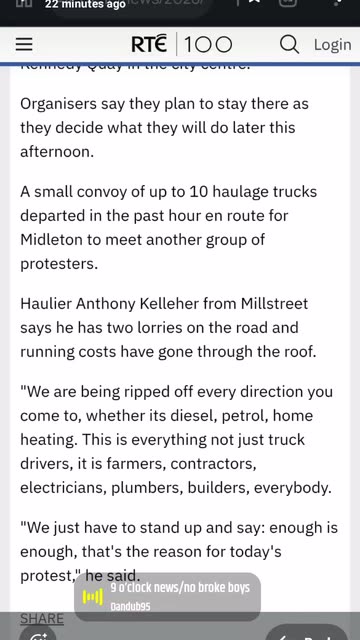Open the RTÉ hamburger menu
This screenshot has width=360, height=640.
click(24, 44)
